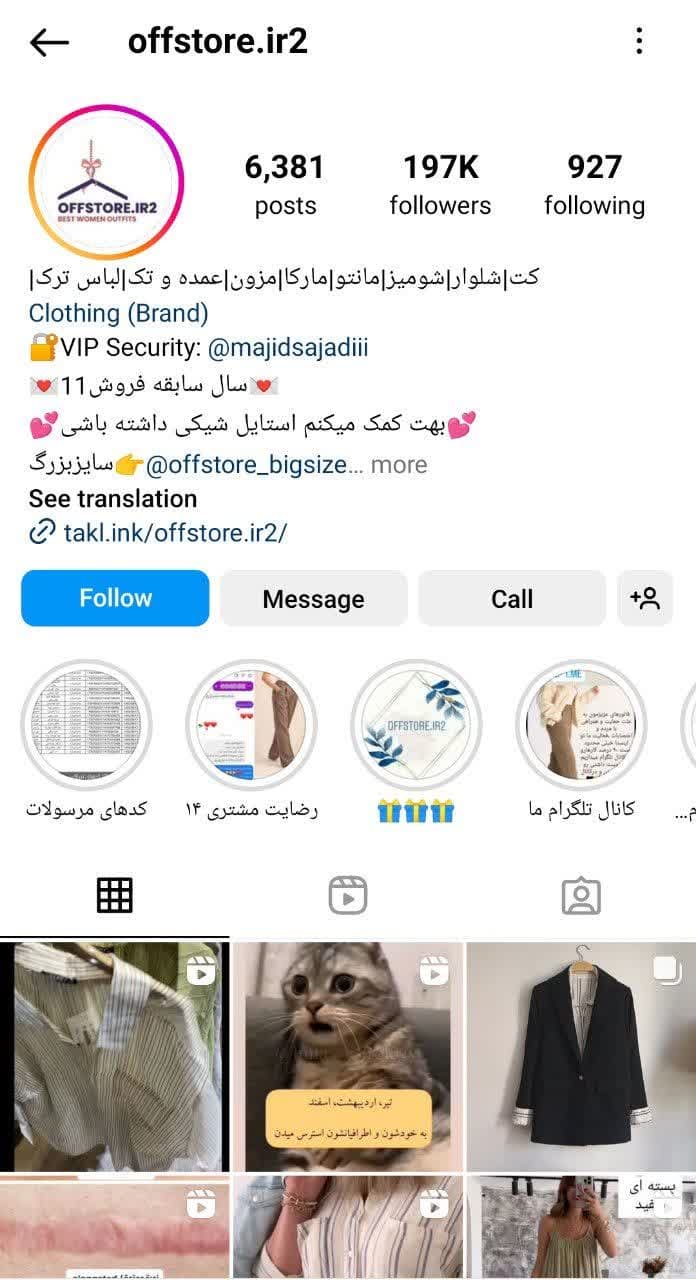View the 927 following list
Viewport: 696px width, 1280px height.
pos(594,185)
